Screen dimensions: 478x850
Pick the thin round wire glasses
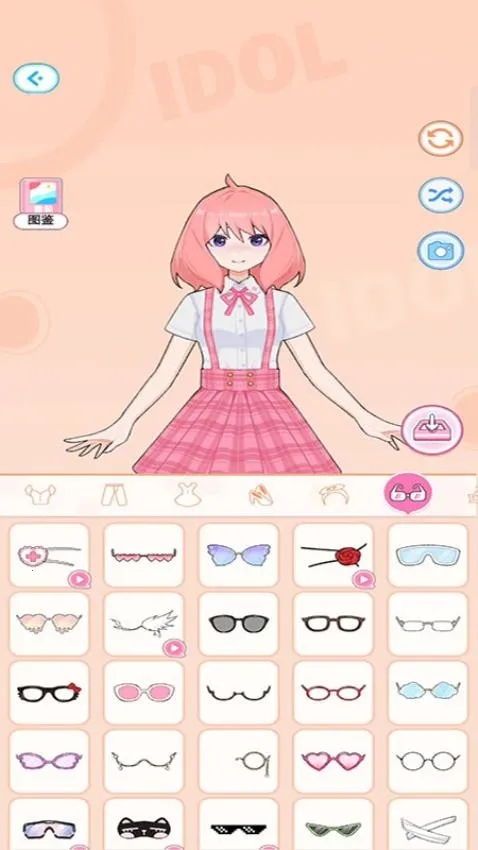[428, 761]
